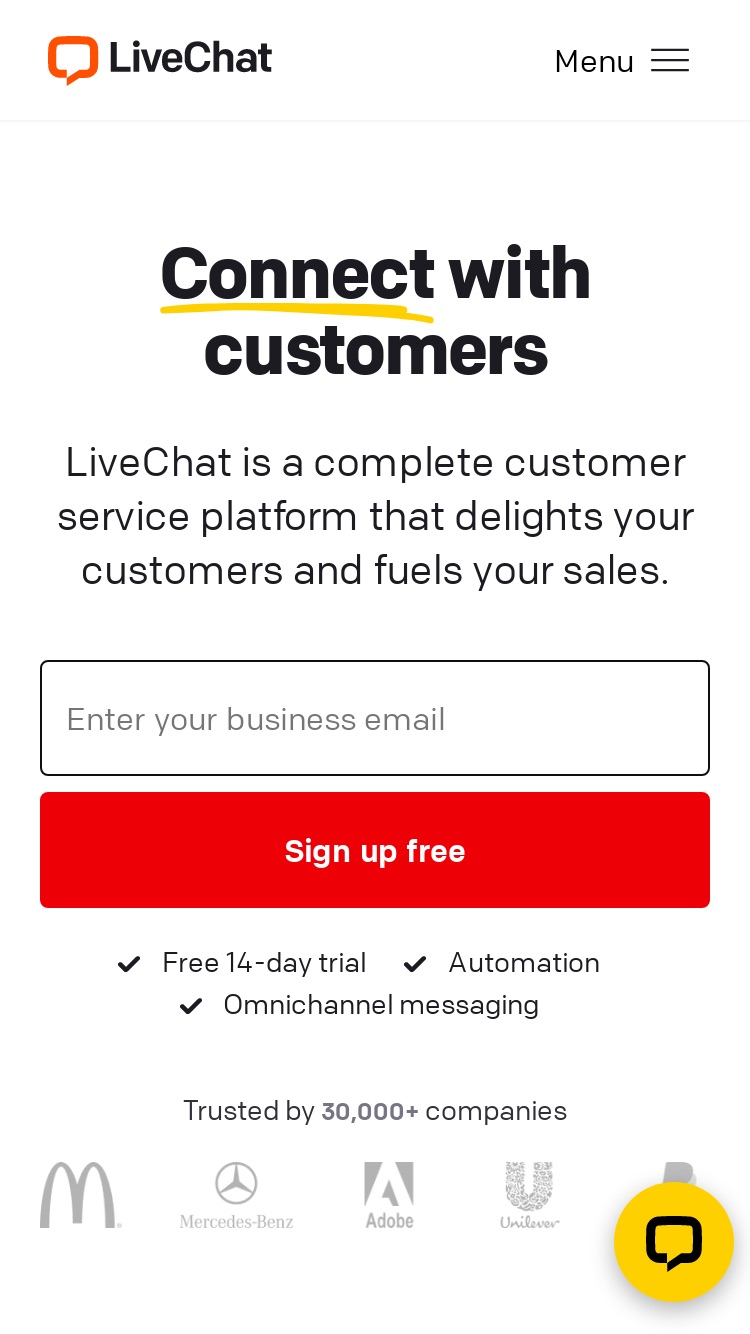Tap the LiveChat logo to go home
The width and height of the screenshot is (750, 1334).
[160, 60]
